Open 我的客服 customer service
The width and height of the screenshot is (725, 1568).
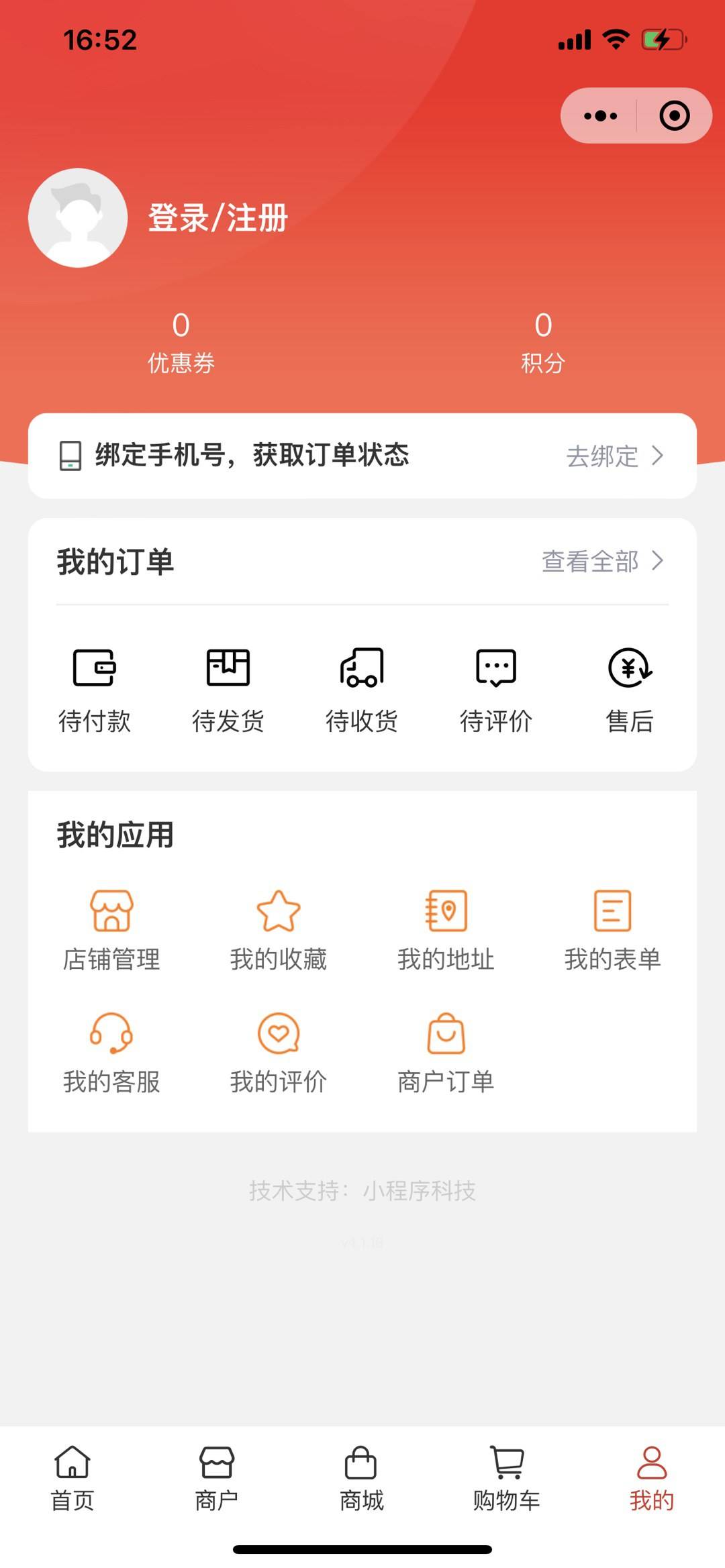tap(111, 1053)
